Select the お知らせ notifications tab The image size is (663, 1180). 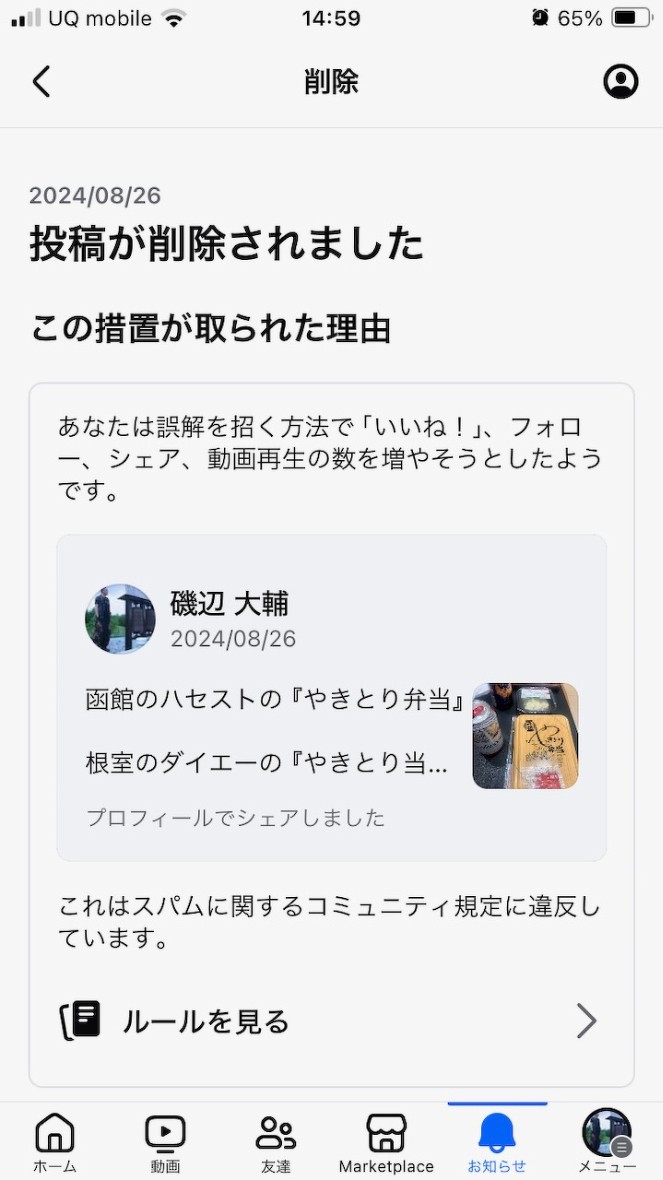pos(497,1143)
